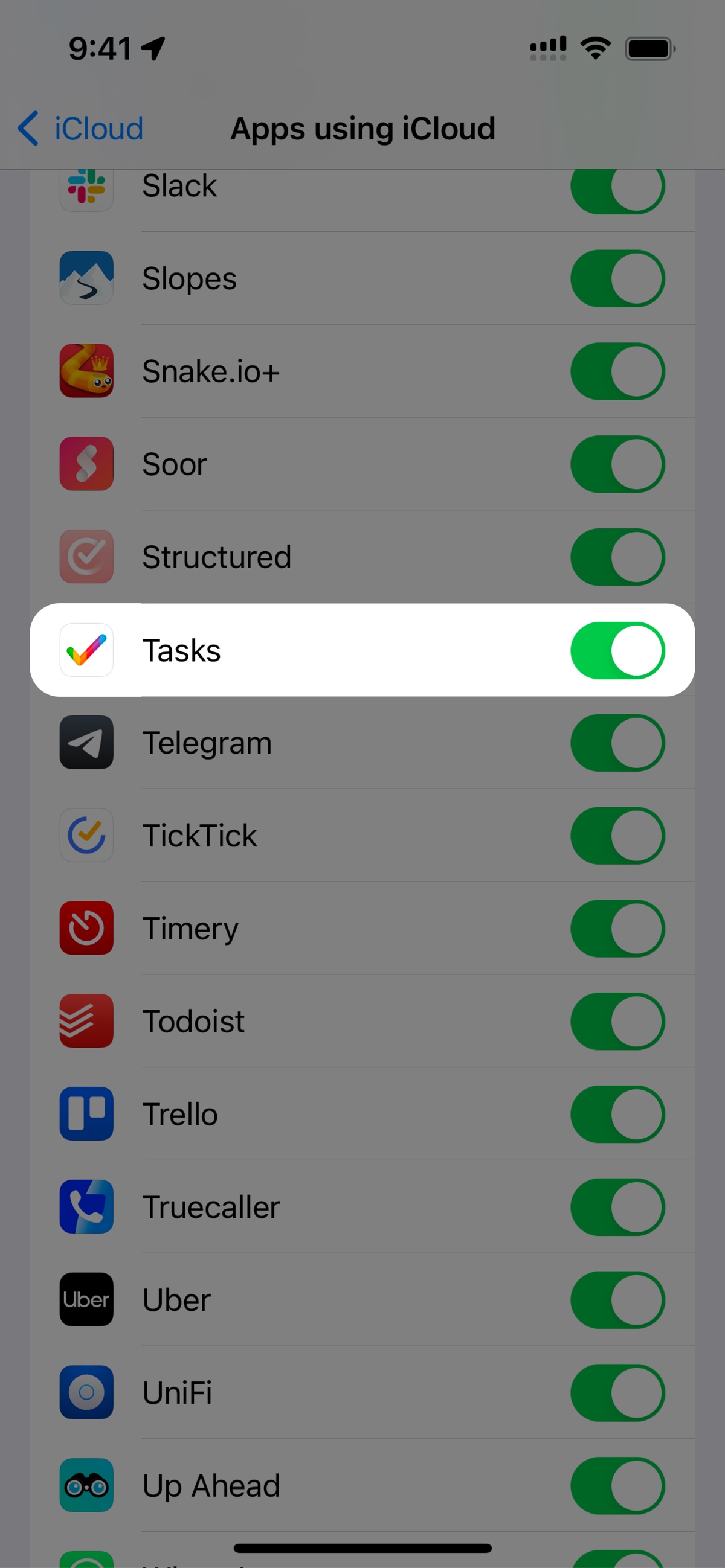725x1568 pixels.
Task: Switch off iCloud for Soor
Action: point(617,464)
